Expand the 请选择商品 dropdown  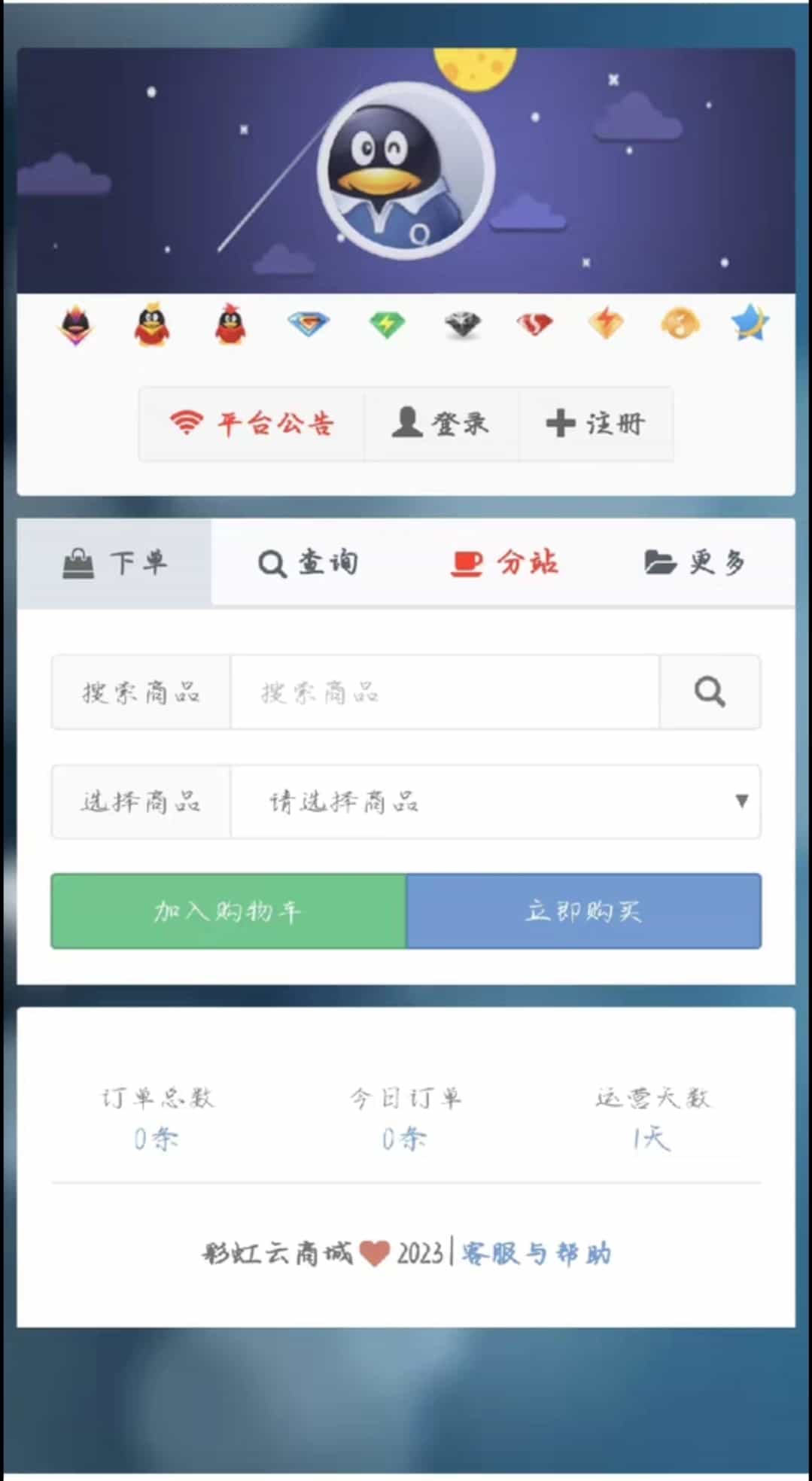[x=495, y=802]
